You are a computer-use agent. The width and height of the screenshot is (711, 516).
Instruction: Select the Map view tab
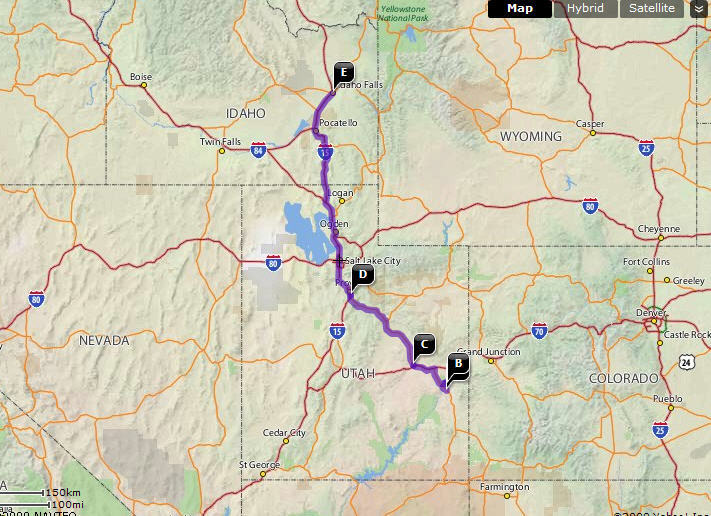(520, 9)
